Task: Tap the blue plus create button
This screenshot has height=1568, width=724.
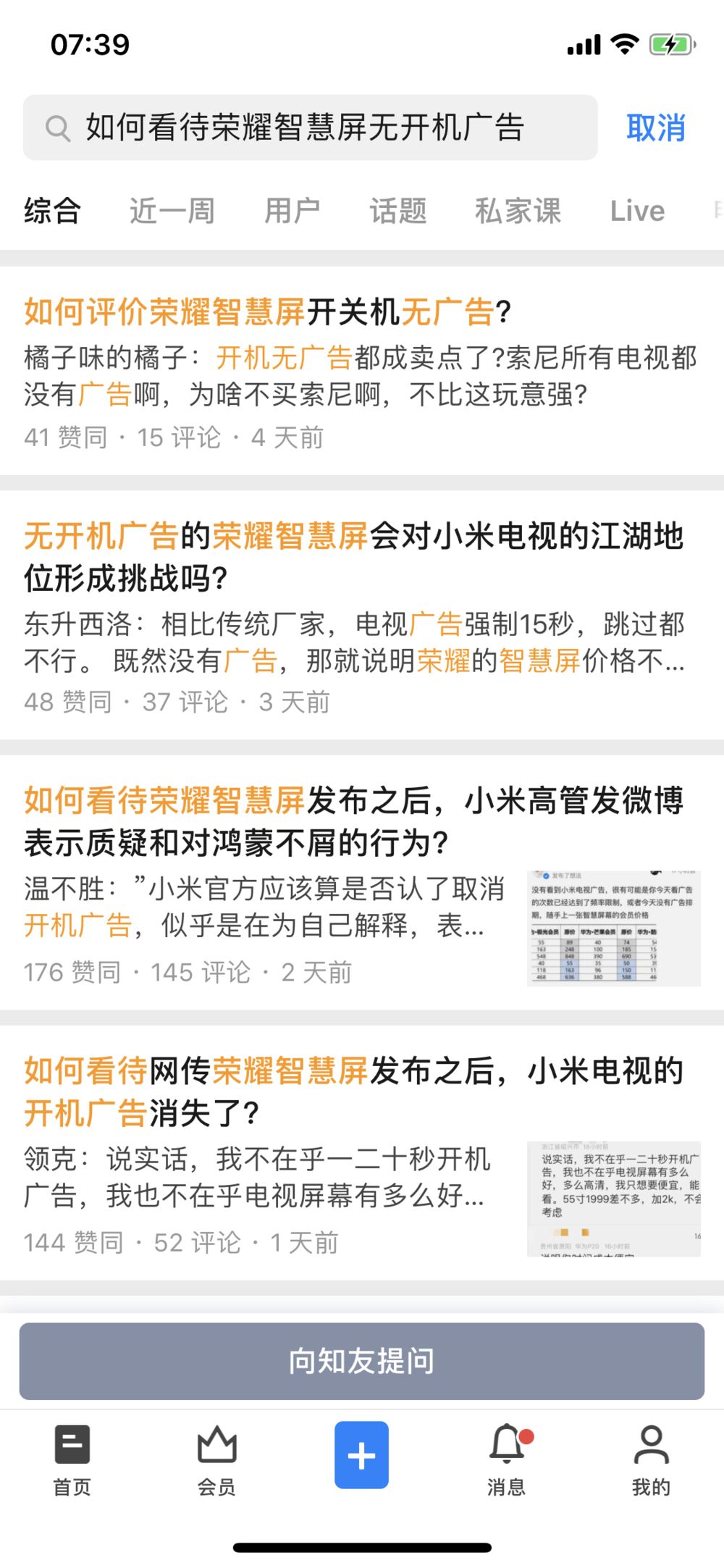Action: [x=361, y=1455]
